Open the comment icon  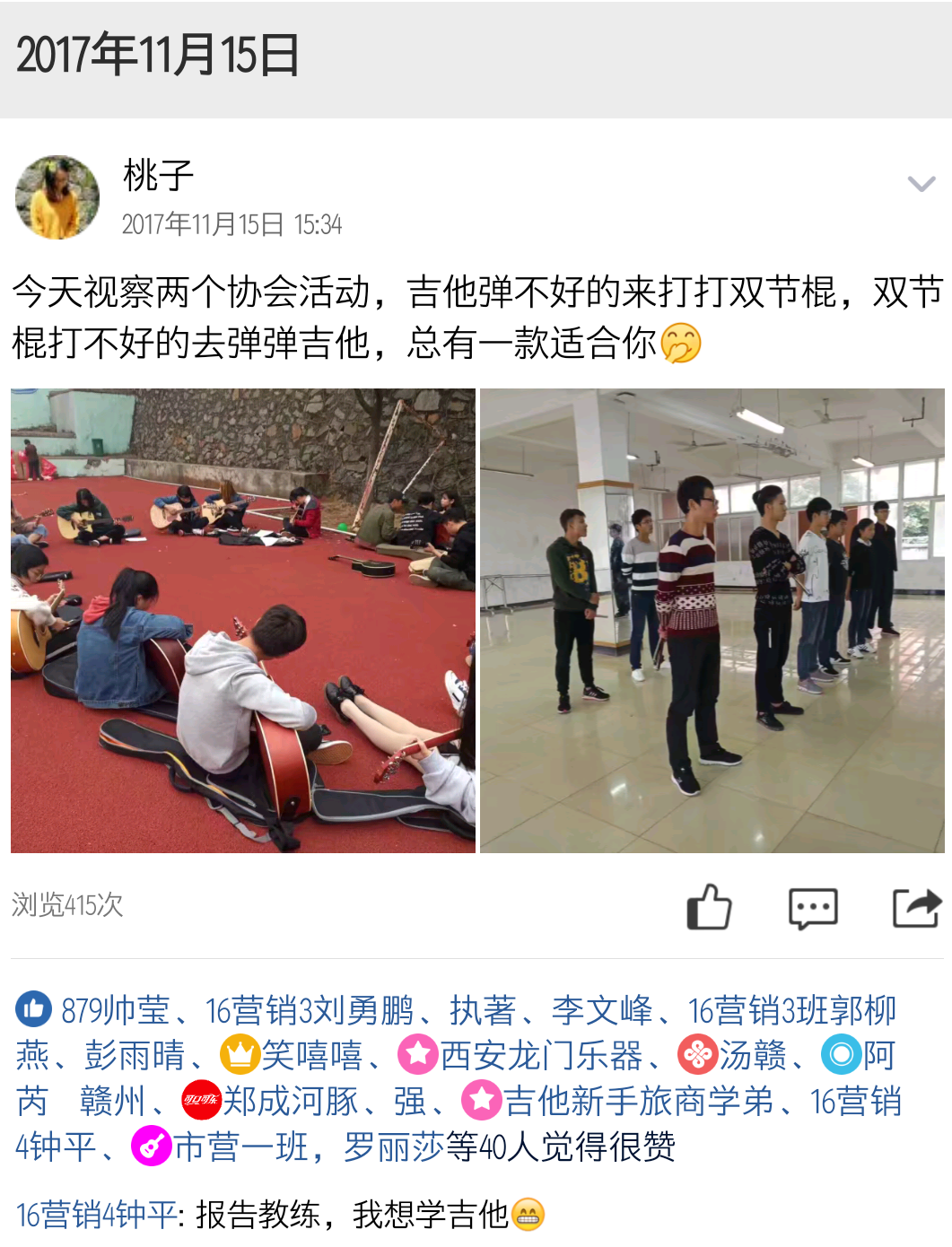813,907
